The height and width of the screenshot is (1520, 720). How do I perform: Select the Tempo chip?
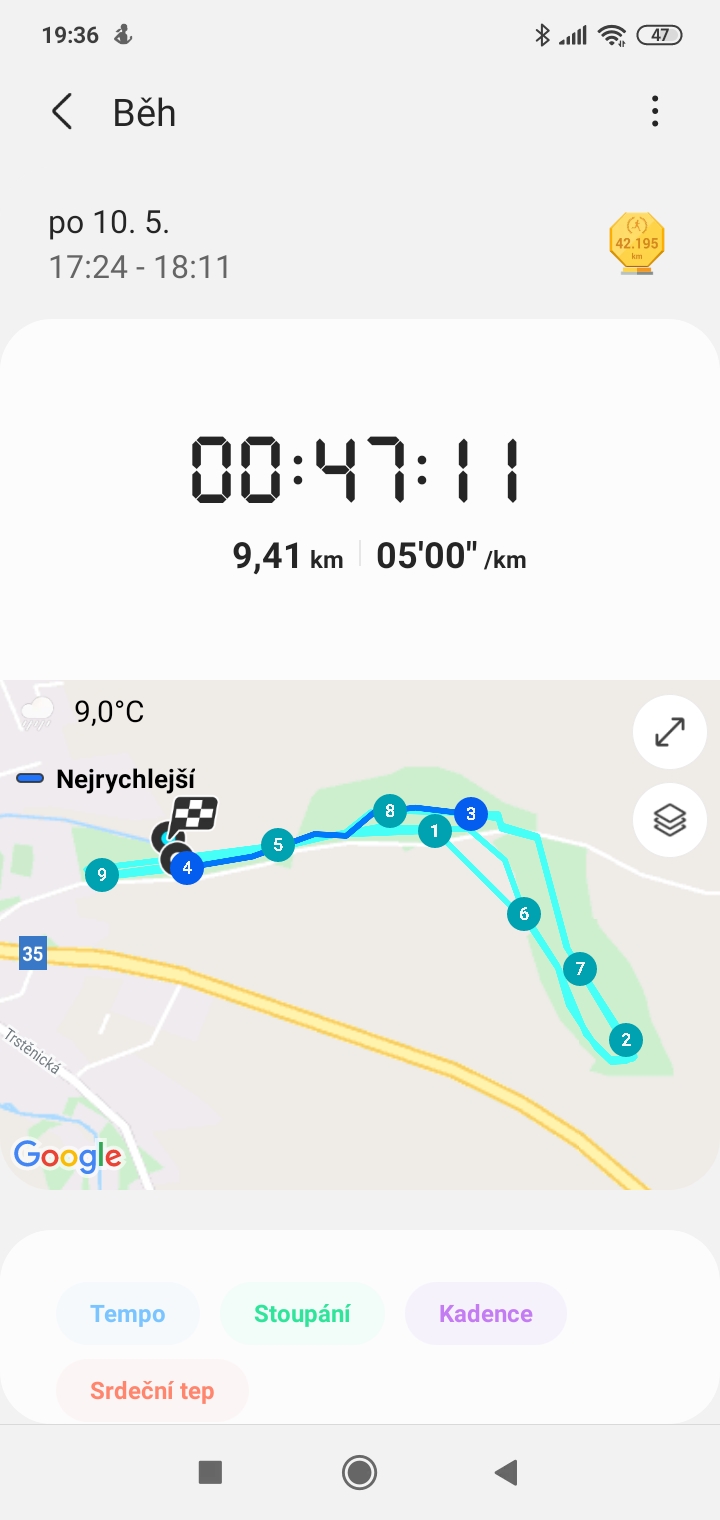click(128, 1313)
